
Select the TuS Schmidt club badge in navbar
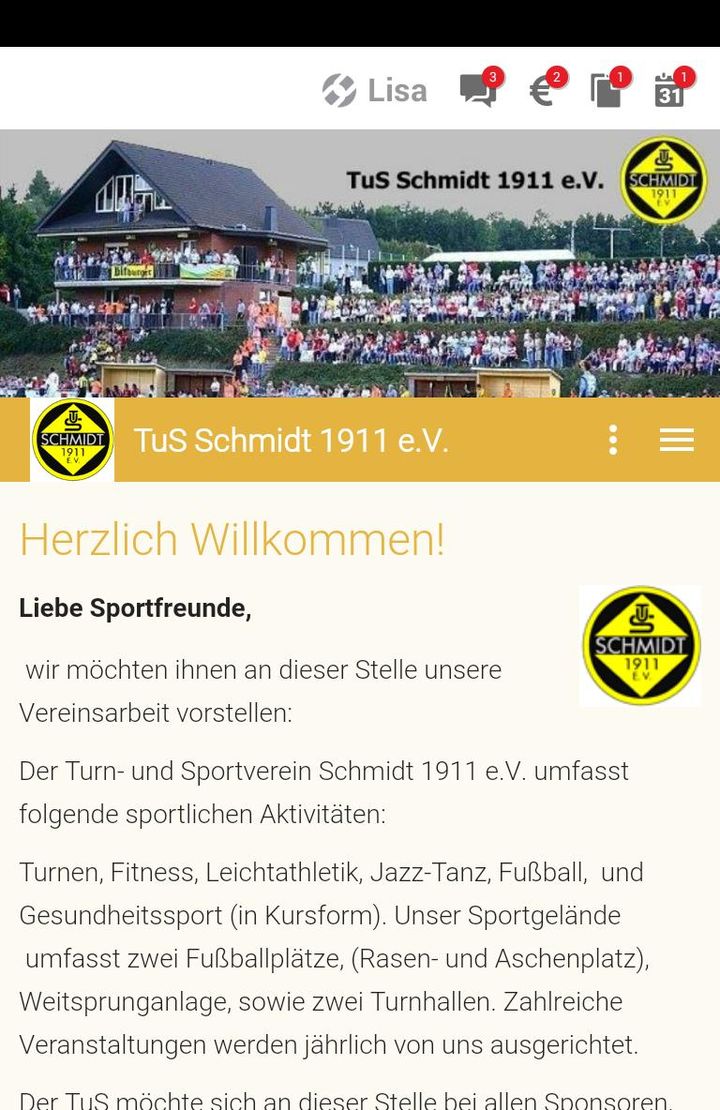pos(72,439)
